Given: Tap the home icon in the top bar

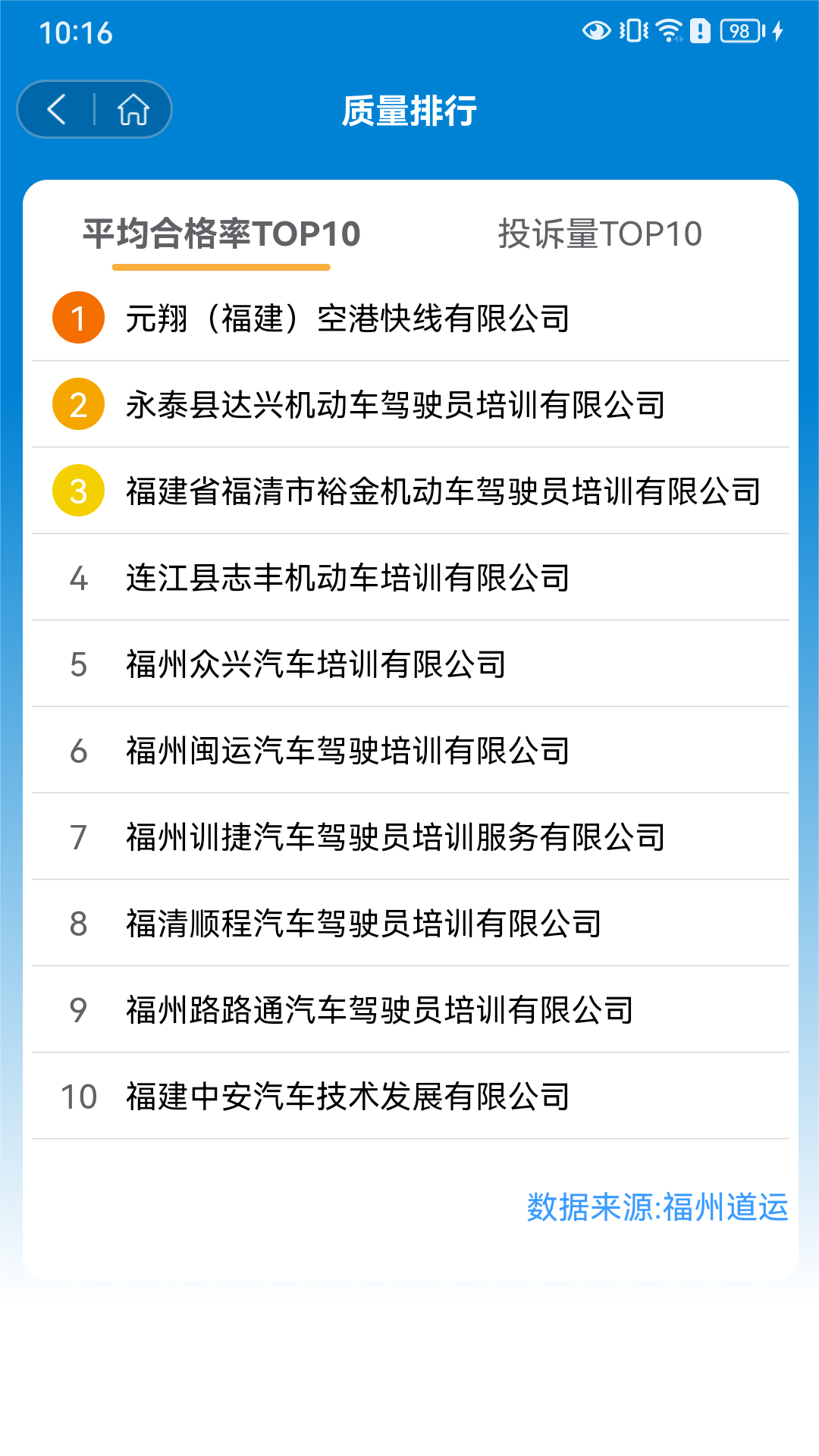Looking at the screenshot, I should click(133, 108).
